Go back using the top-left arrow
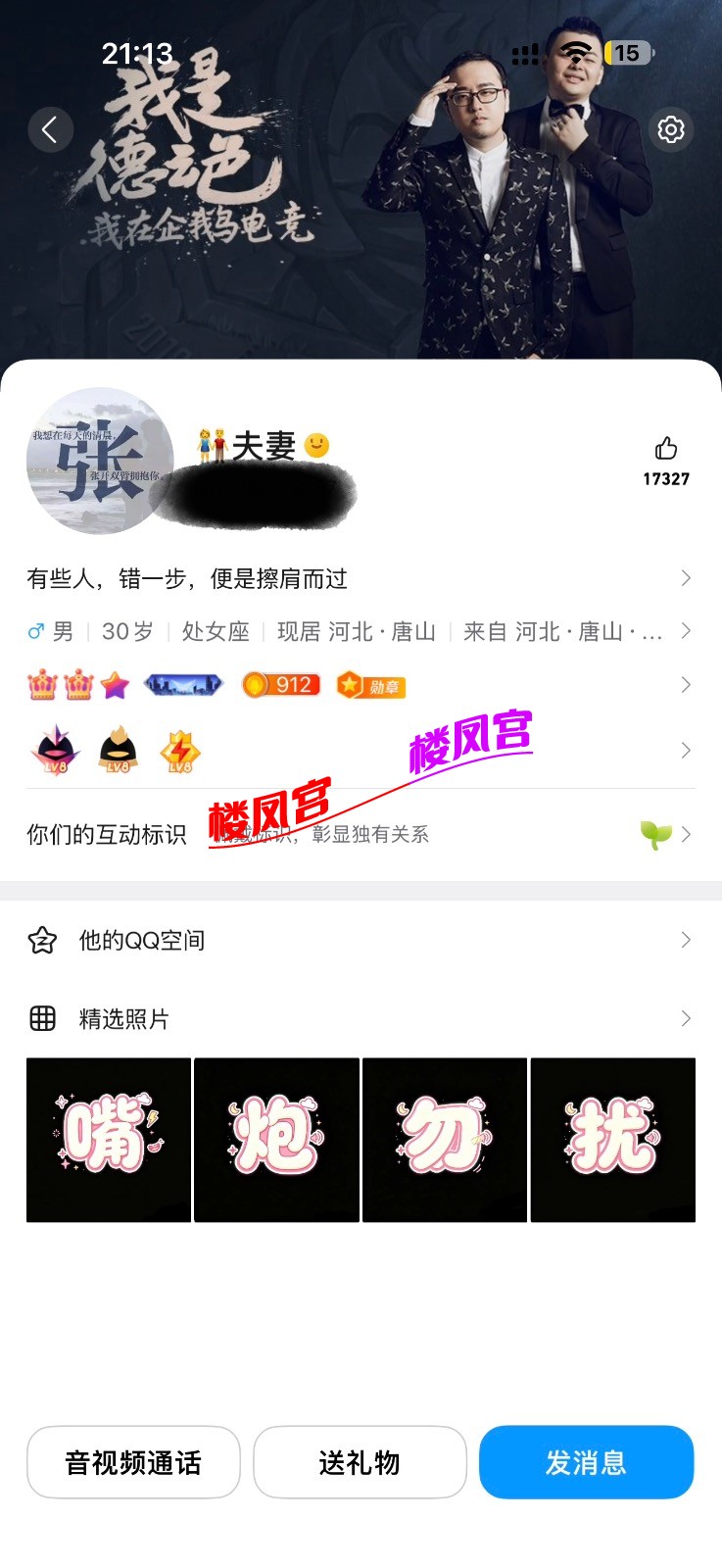 point(51,129)
